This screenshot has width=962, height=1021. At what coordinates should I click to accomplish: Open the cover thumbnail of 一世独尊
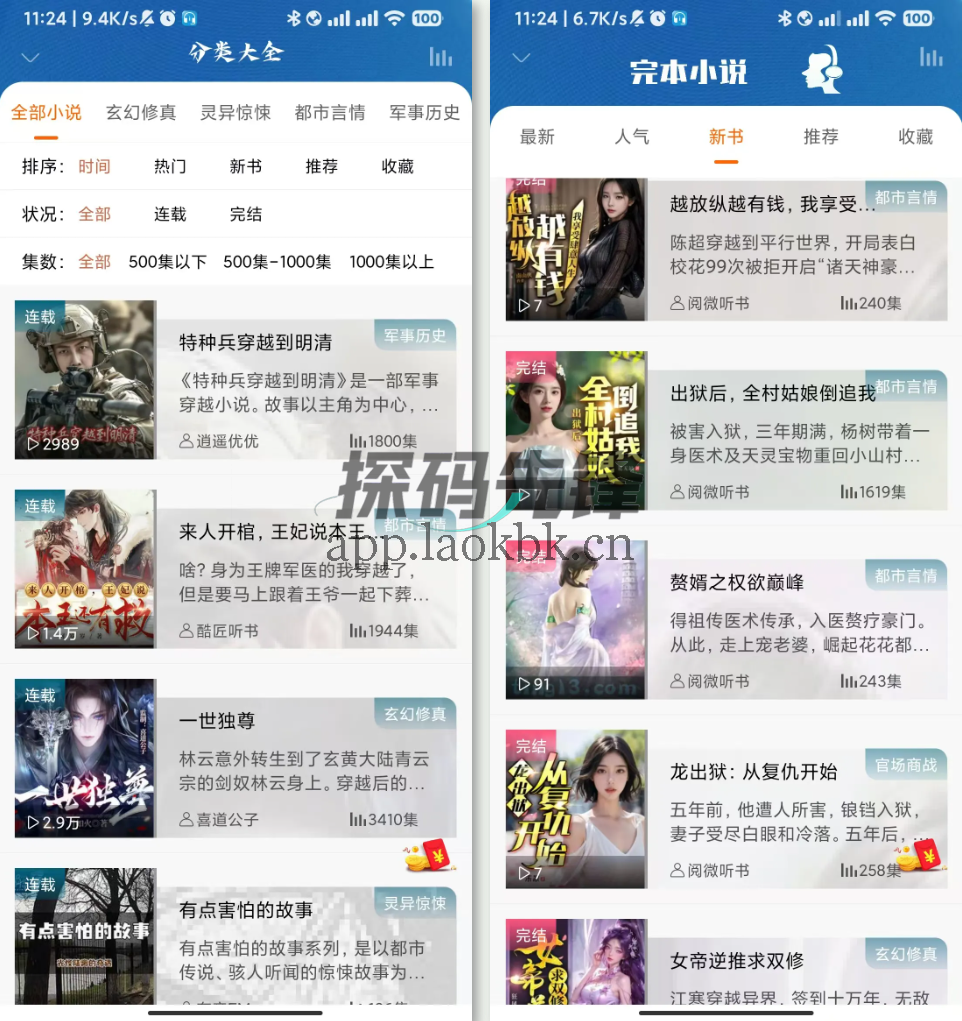(x=85, y=757)
